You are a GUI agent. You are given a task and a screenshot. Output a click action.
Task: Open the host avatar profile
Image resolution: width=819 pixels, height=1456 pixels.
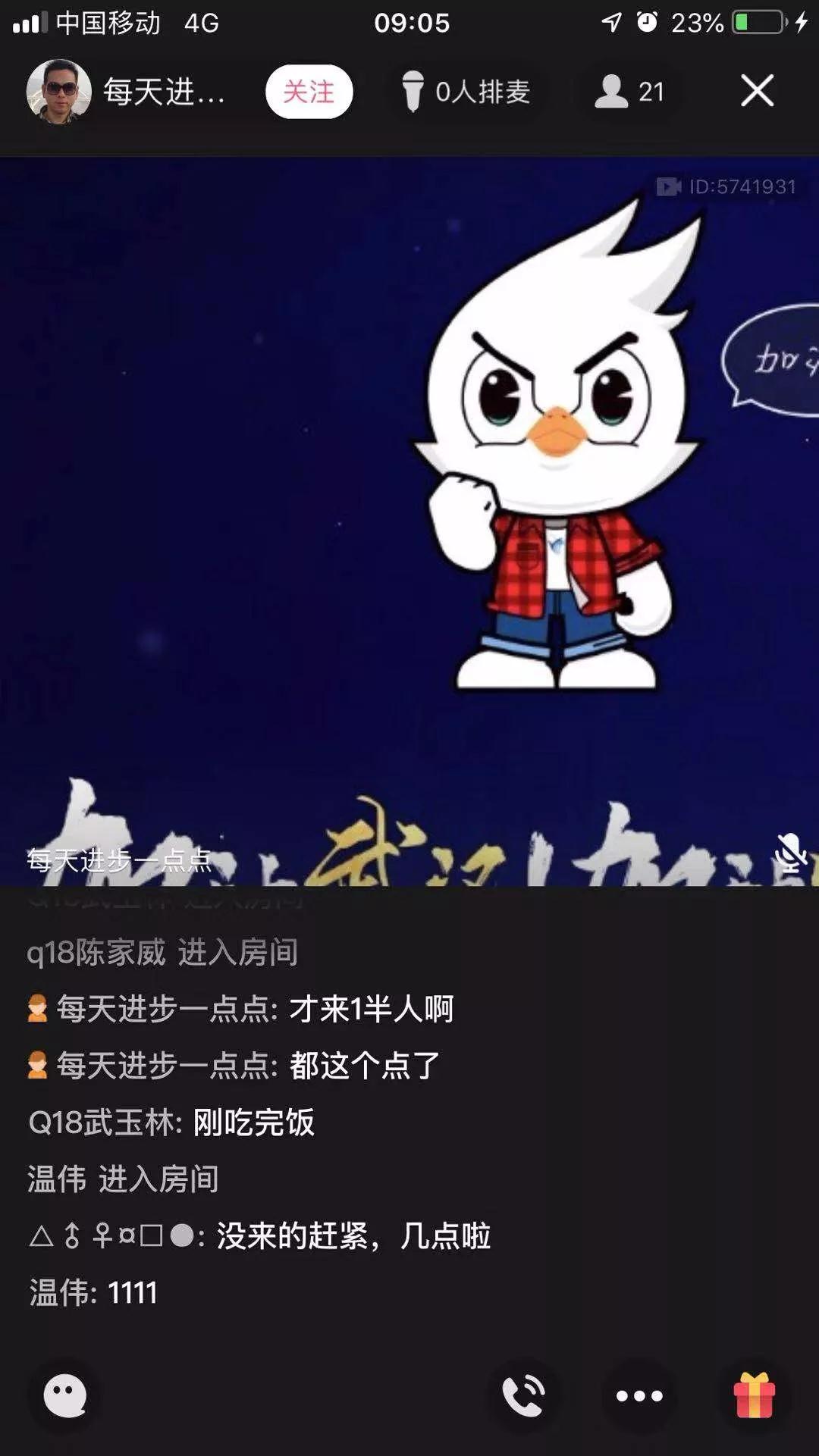(58, 92)
